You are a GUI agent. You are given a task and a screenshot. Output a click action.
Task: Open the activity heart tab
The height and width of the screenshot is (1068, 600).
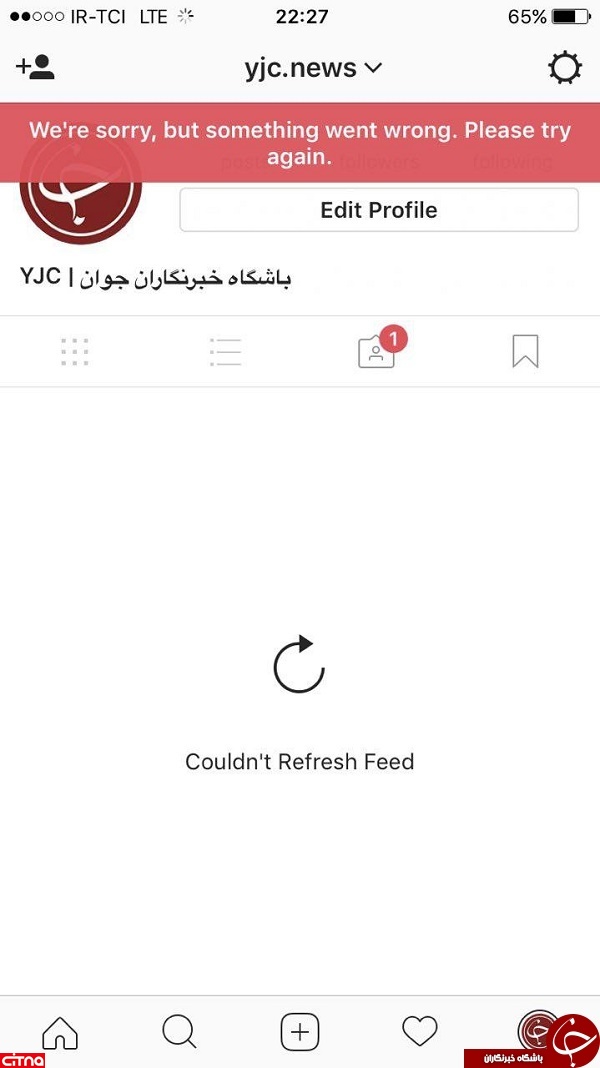point(419,1031)
